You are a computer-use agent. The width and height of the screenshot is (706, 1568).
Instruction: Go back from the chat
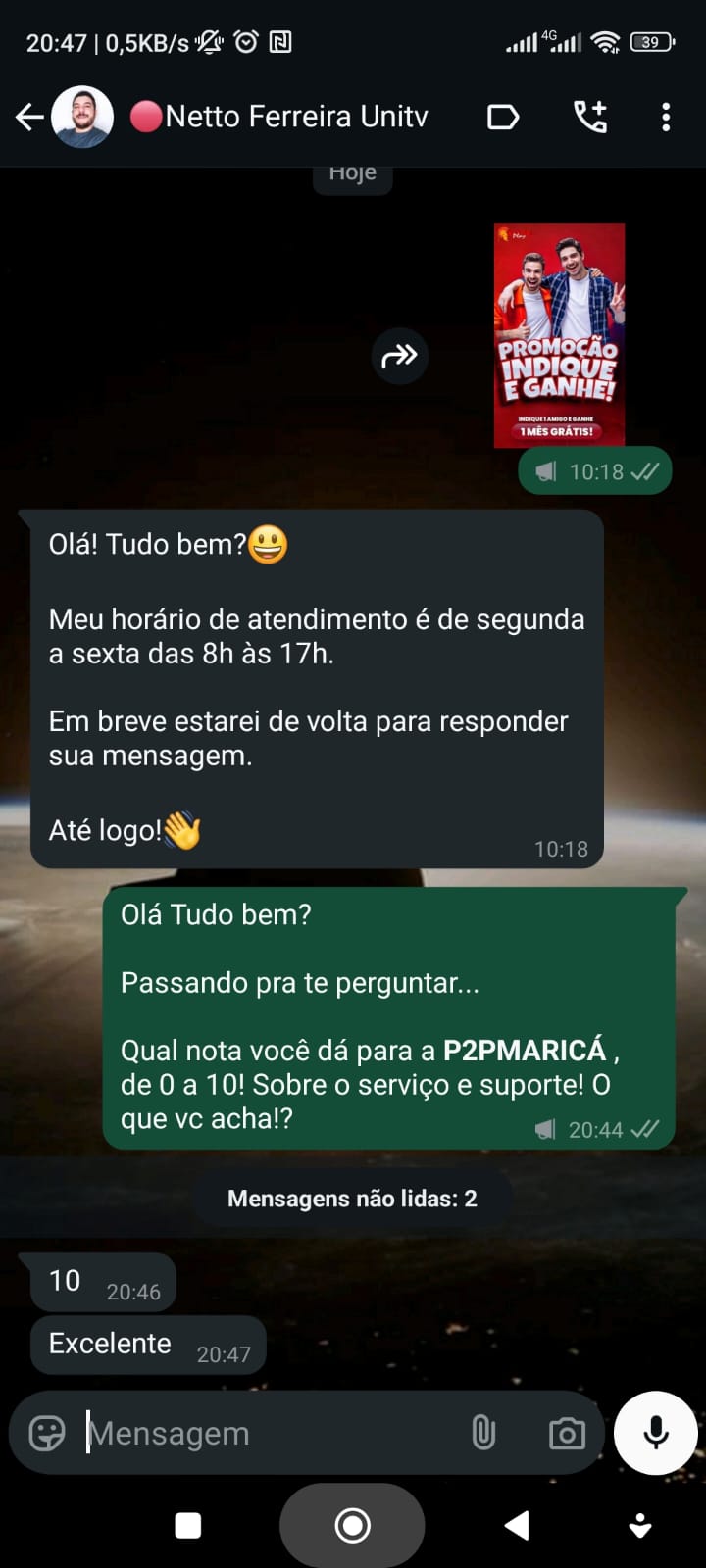pos(28,118)
